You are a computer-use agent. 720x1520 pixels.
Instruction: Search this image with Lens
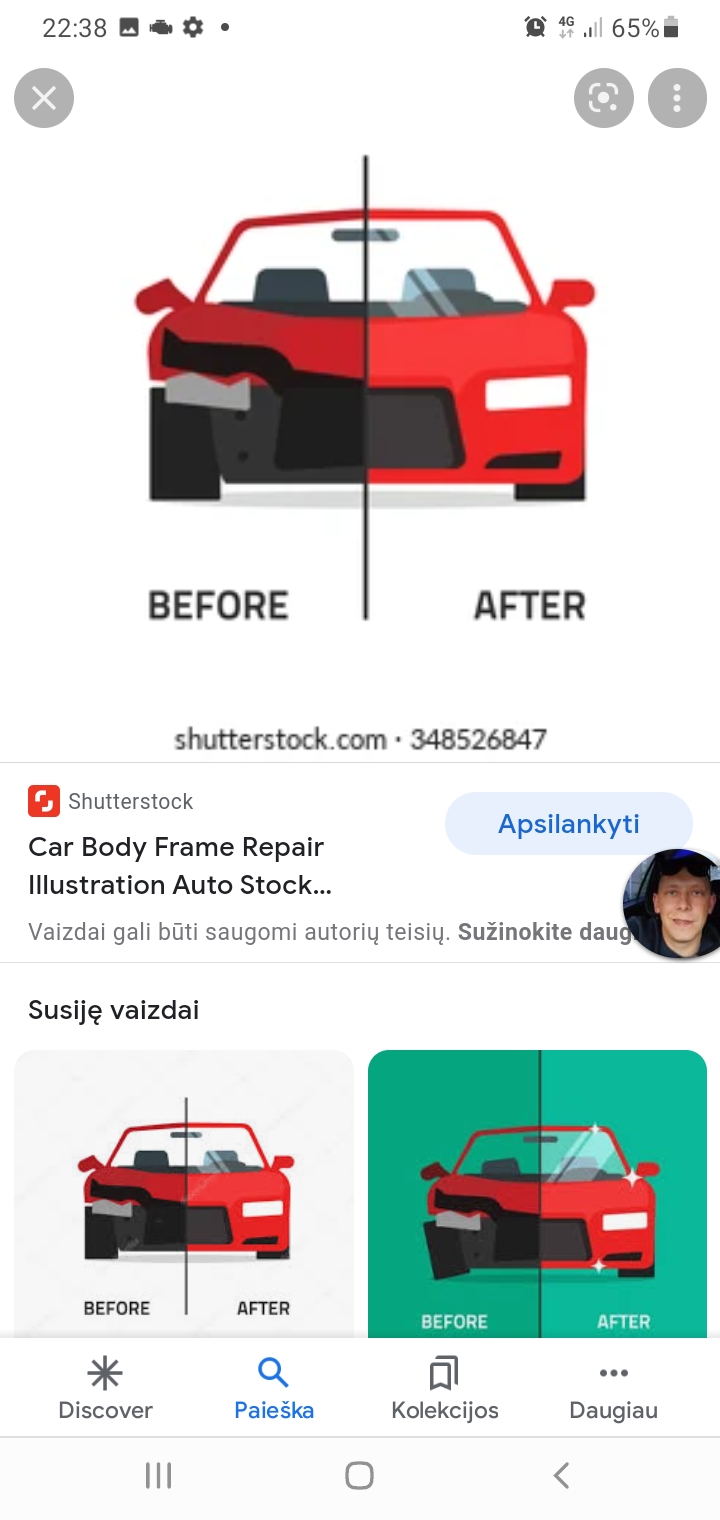604,98
